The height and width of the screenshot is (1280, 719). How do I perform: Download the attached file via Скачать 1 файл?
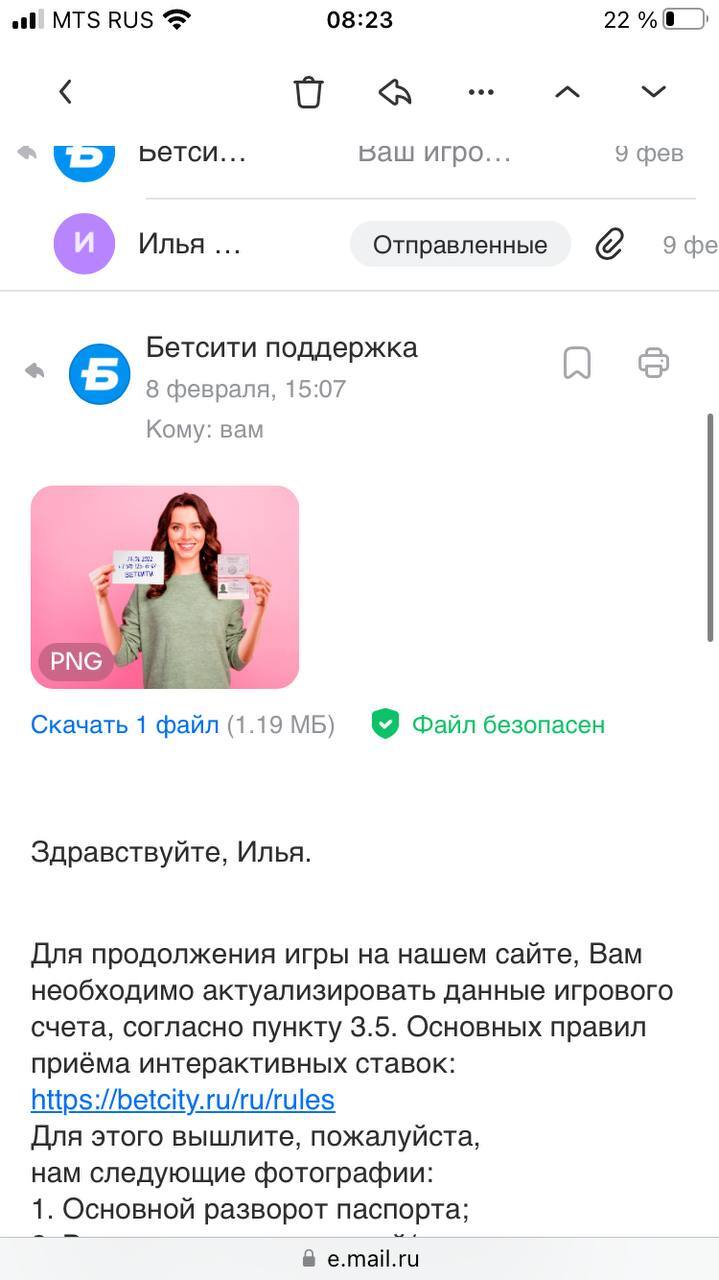[x=125, y=725]
